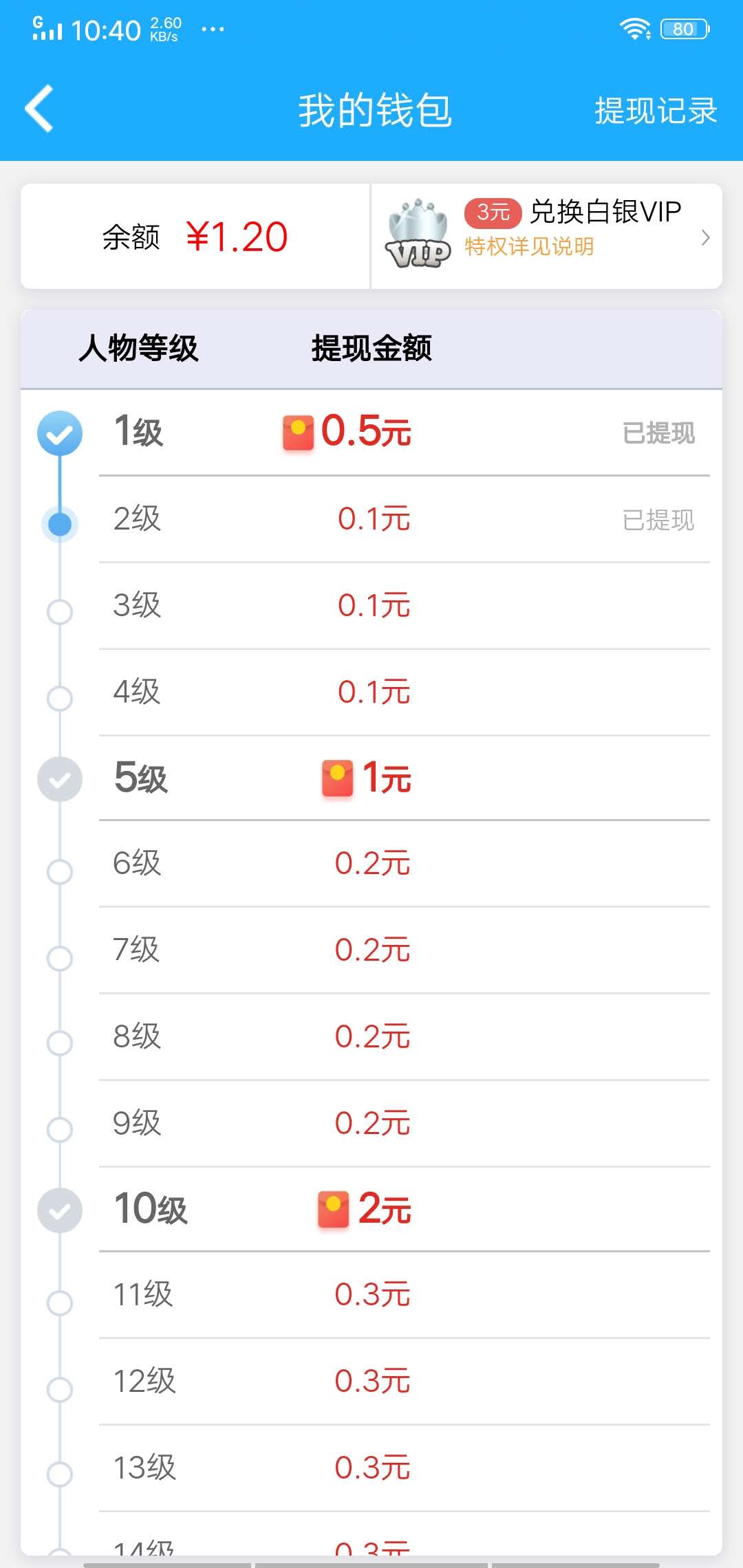The width and height of the screenshot is (743, 1568).
Task: Open the red envelope icon beside 0.5元
Action: (x=299, y=433)
